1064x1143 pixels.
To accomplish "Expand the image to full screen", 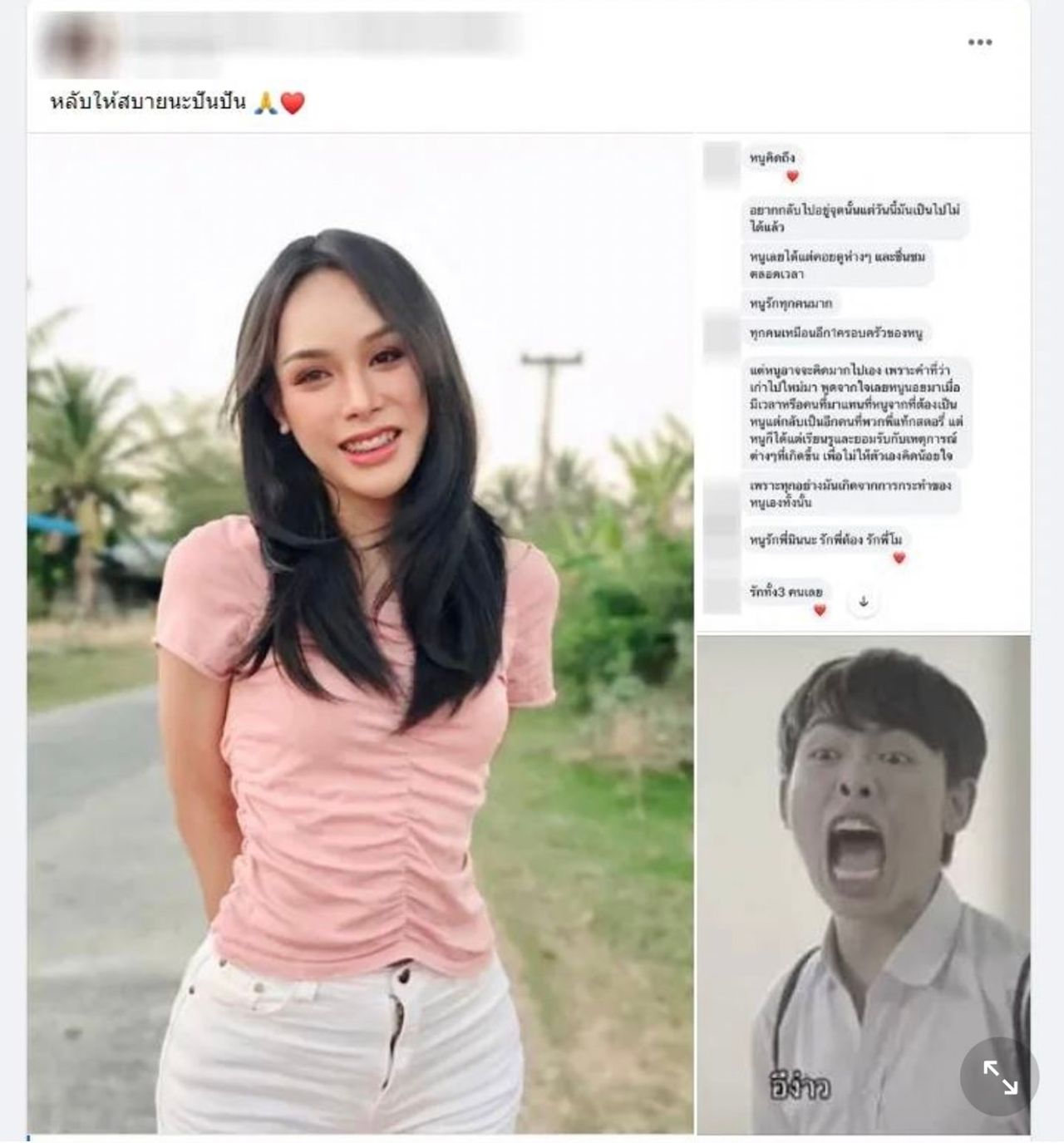I will tap(999, 1076).
